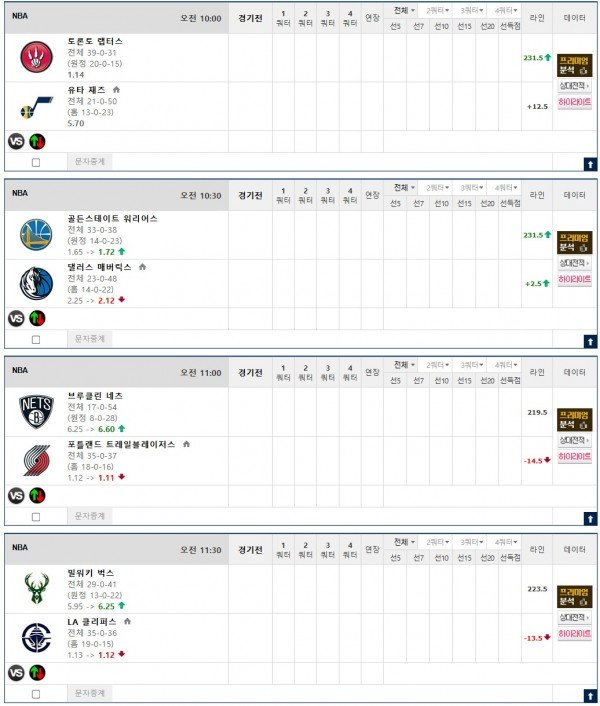Viewport: 600px width, 706px height.
Task: Open highlights for the Raptors vs Jazz game
Action: [x=574, y=103]
